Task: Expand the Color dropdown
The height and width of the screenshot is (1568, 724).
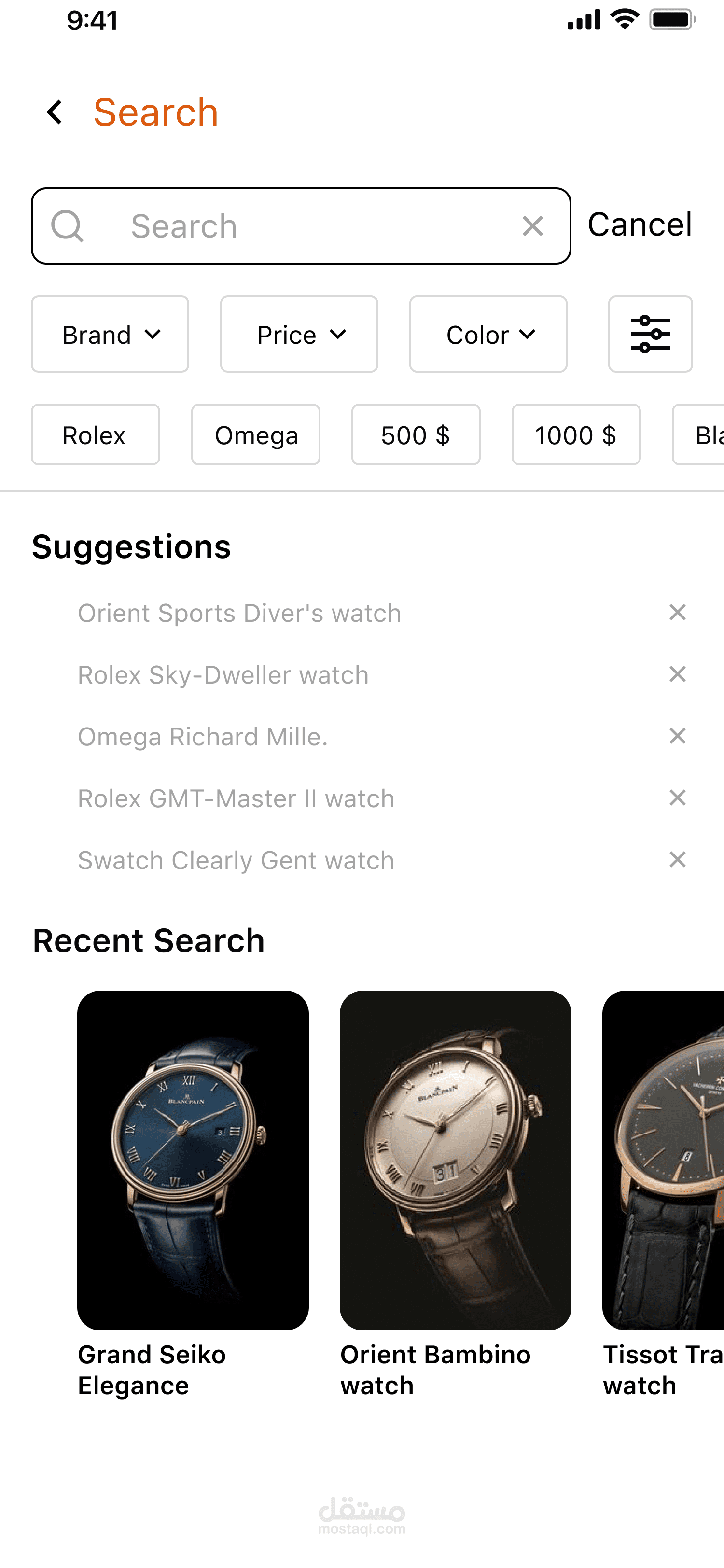Action: tap(488, 334)
